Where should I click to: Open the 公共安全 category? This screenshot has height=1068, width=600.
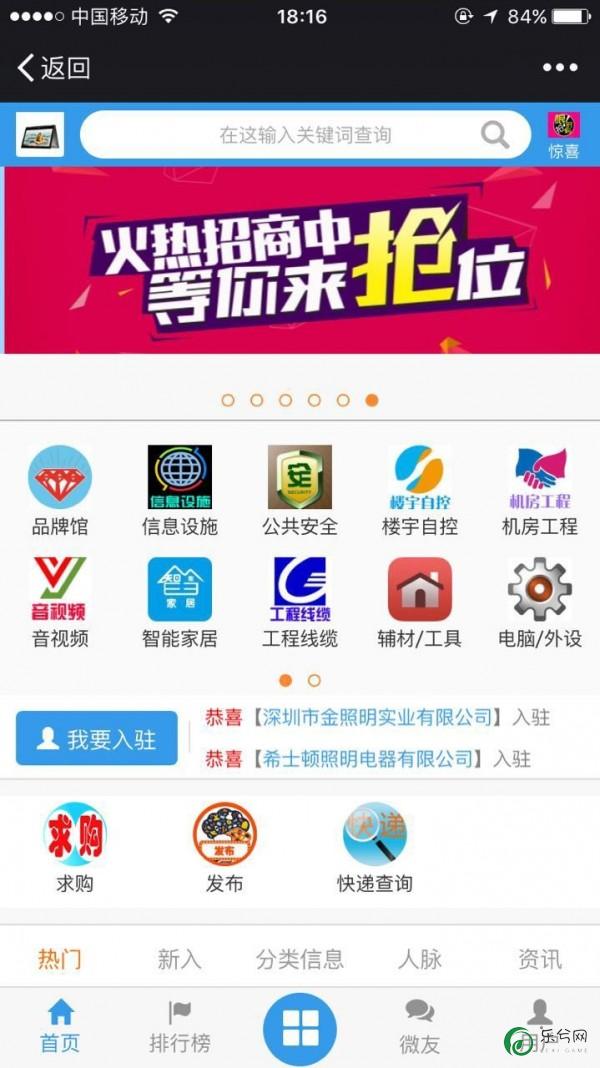click(x=300, y=491)
